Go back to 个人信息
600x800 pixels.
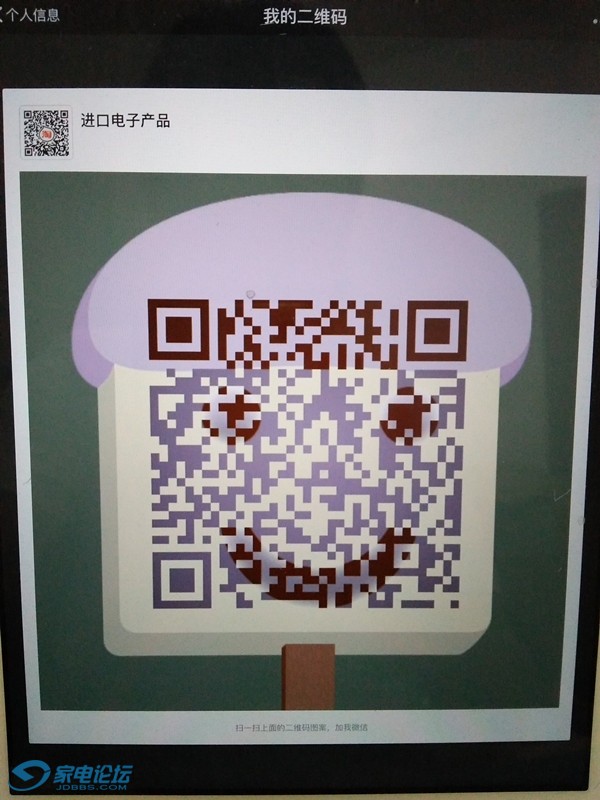point(30,15)
